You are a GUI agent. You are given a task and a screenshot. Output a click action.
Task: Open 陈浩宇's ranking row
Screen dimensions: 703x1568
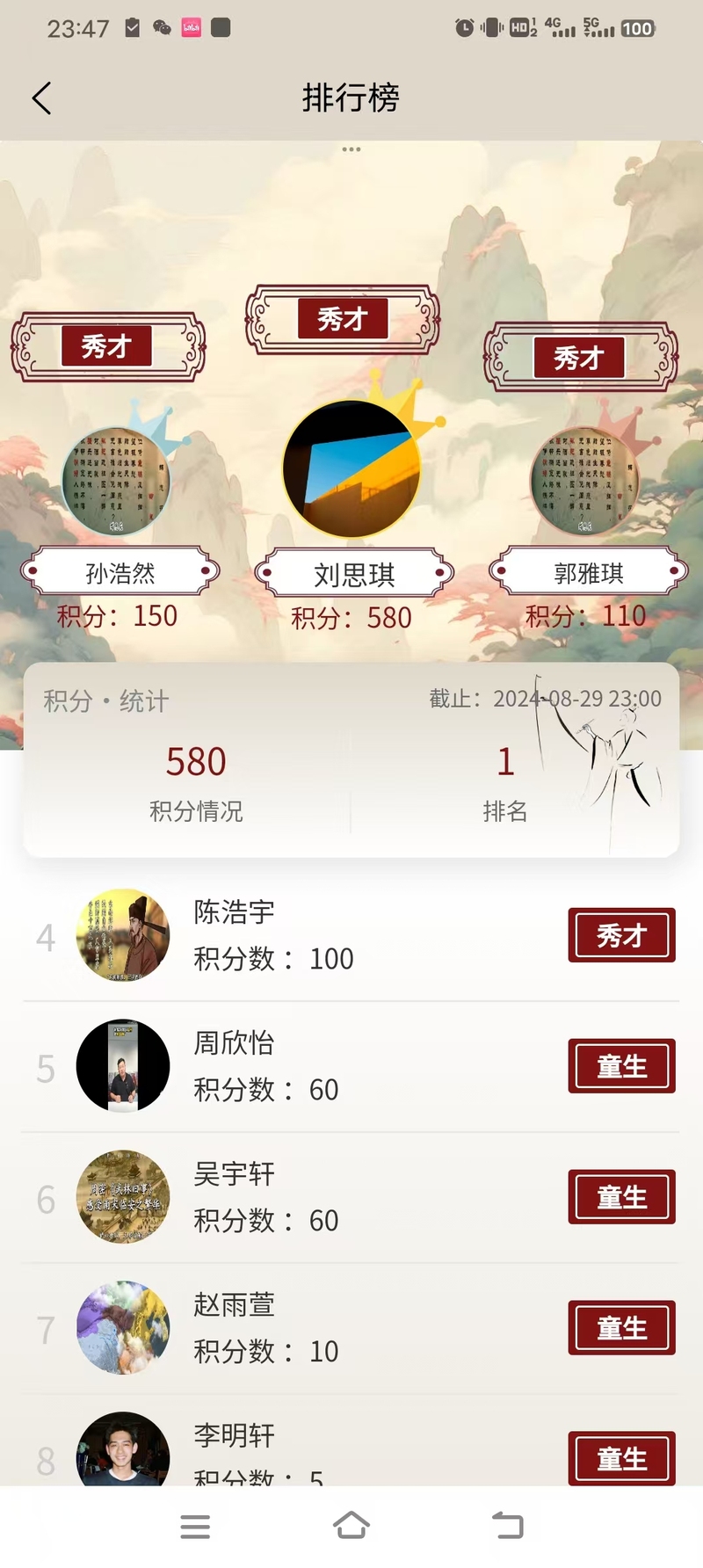coord(350,935)
